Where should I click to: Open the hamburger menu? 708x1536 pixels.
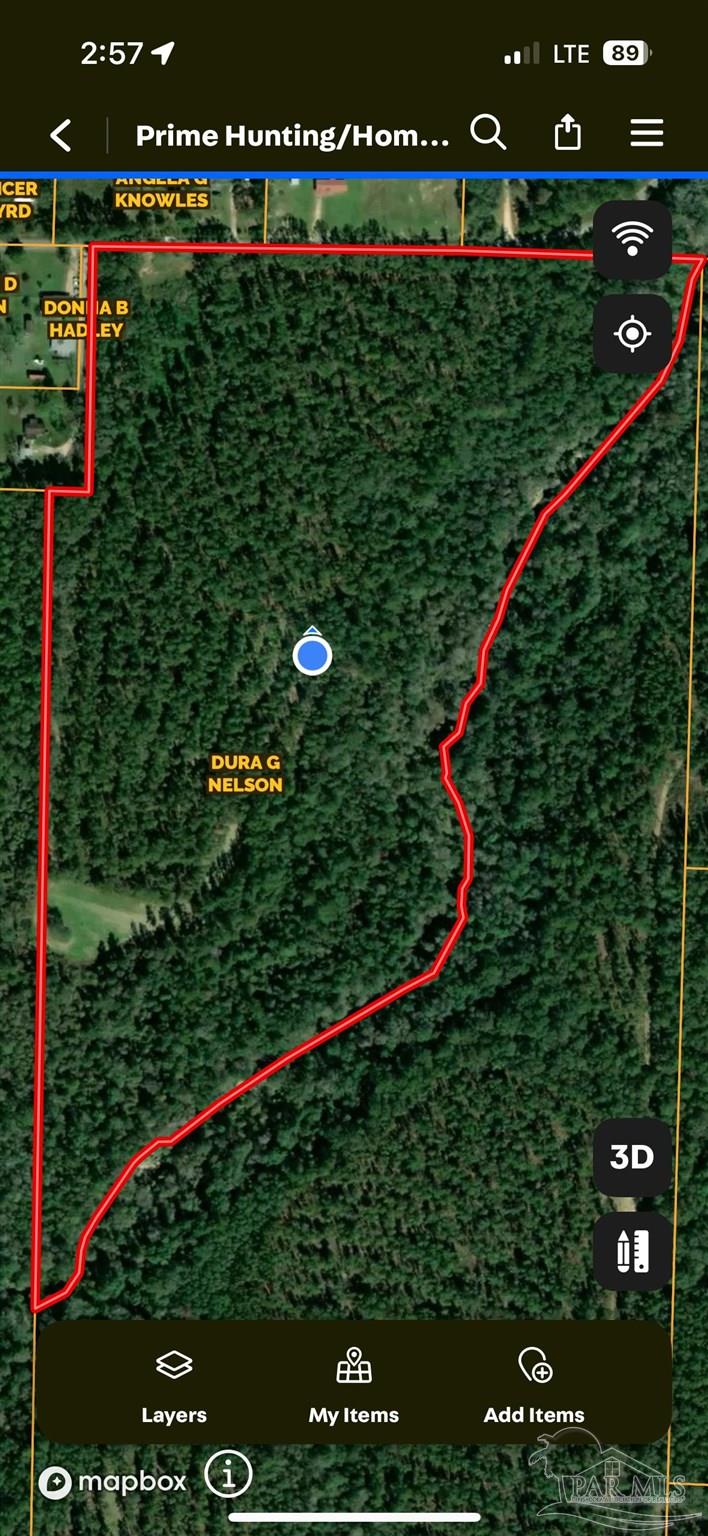click(x=646, y=133)
